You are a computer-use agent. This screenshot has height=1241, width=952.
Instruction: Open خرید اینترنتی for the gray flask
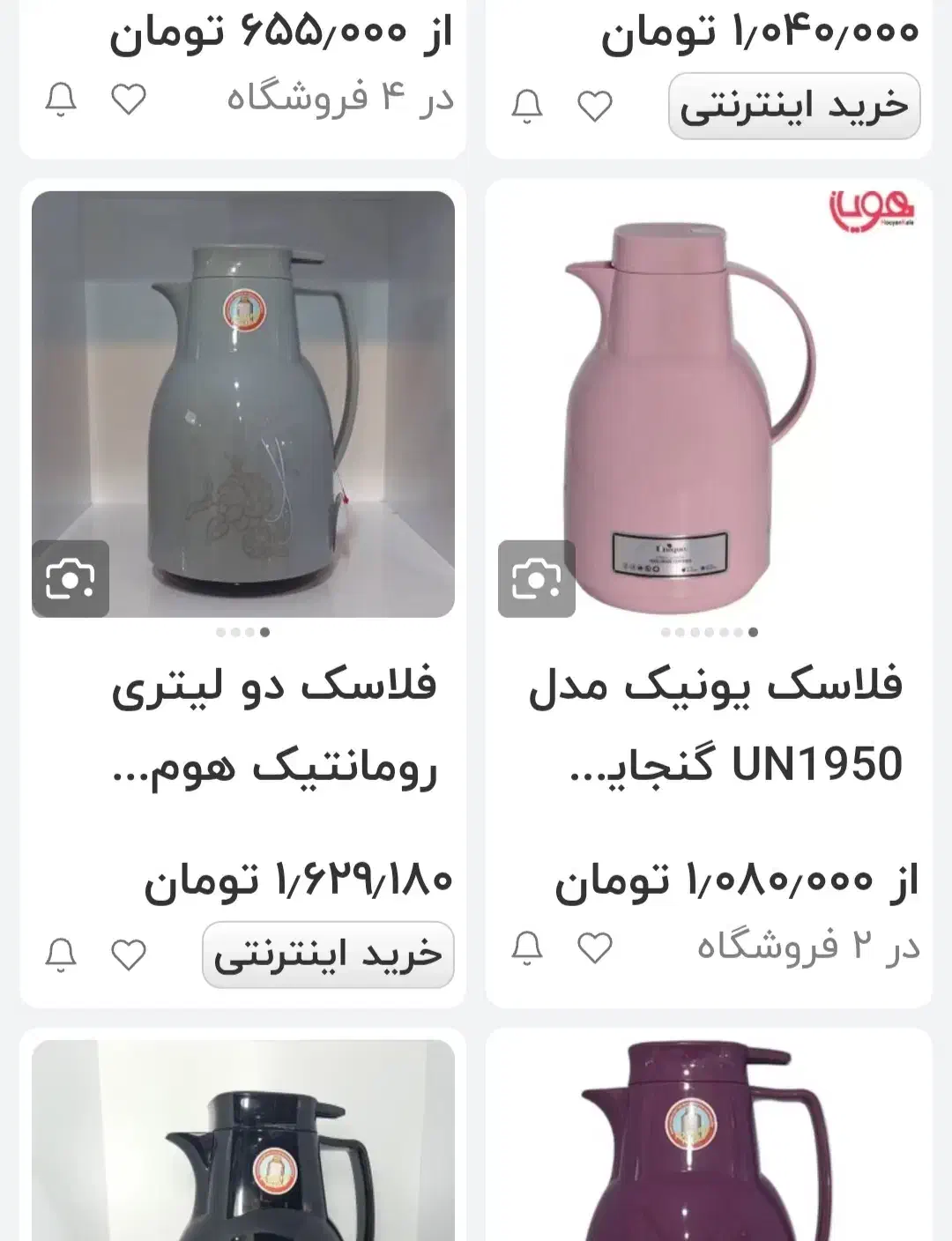point(327,953)
